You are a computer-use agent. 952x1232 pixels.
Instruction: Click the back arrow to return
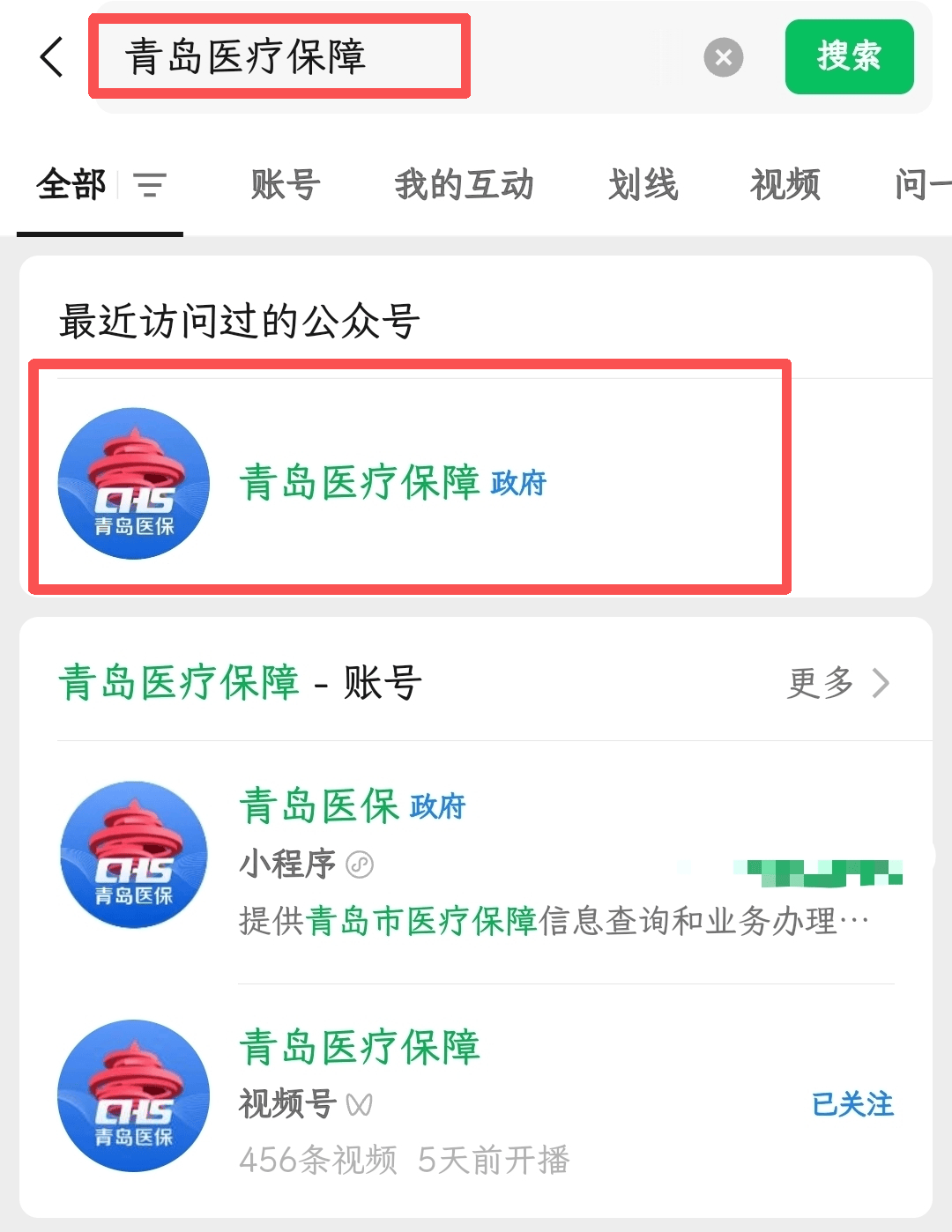(x=50, y=57)
